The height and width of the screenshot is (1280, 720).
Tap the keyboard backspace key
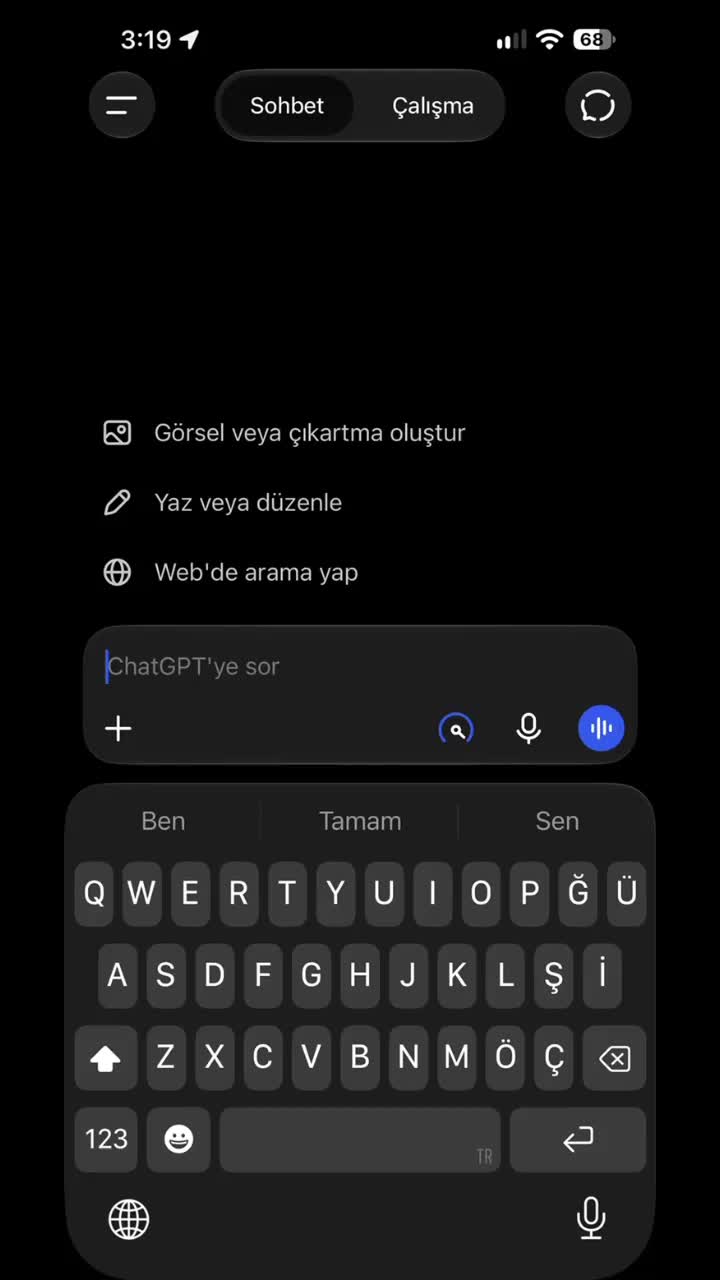613,1057
